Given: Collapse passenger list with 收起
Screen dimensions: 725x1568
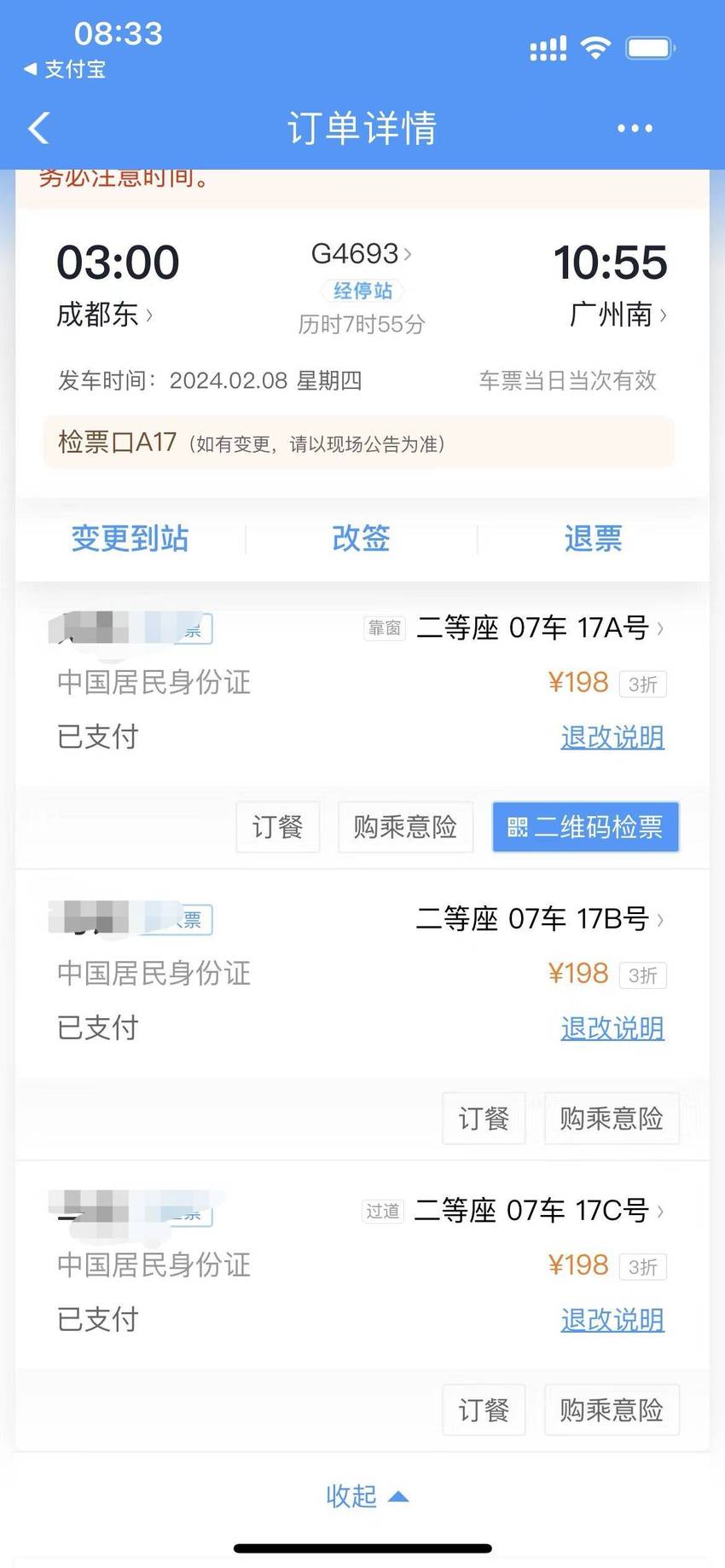Looking at the screenshot, I should tap(367, 1496).
